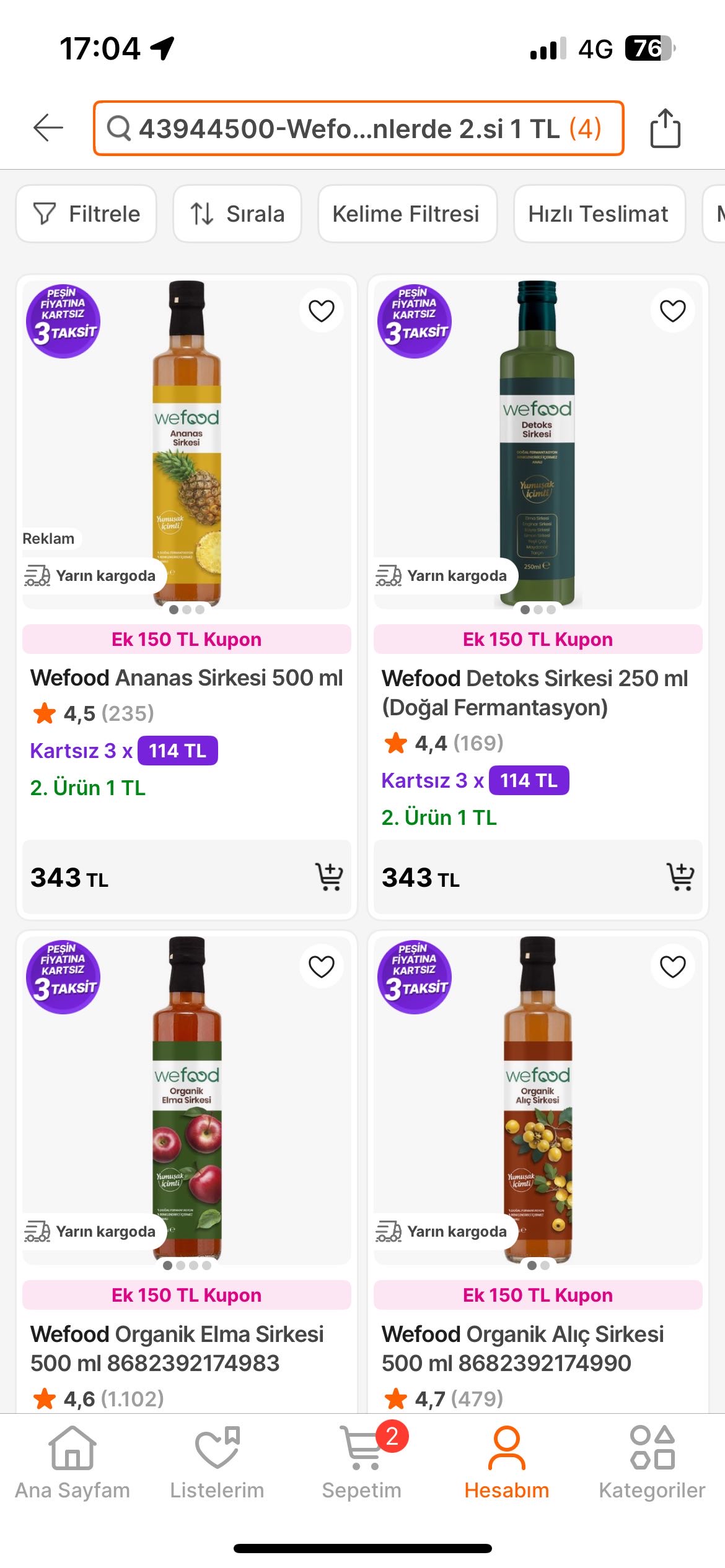Image resolution: width=725 pixels, height=1568 pixels.
Task: Go to the Kategoriler tab
Action: tap(652, 1463)
